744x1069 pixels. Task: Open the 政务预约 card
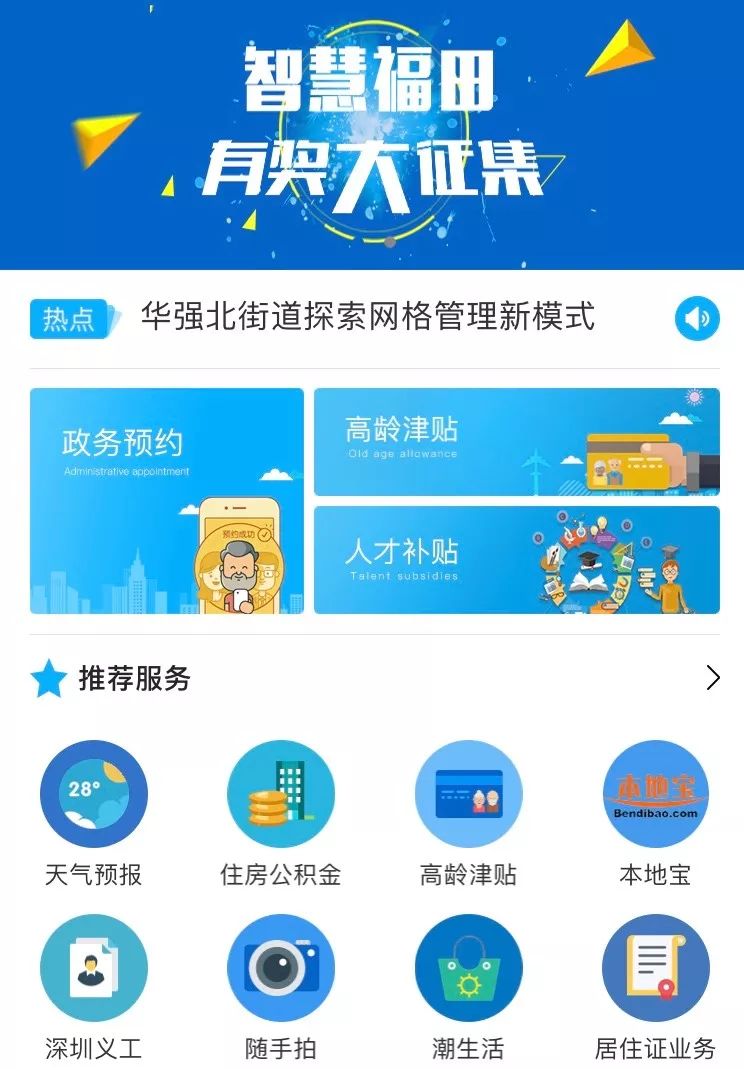pos(167,500)
